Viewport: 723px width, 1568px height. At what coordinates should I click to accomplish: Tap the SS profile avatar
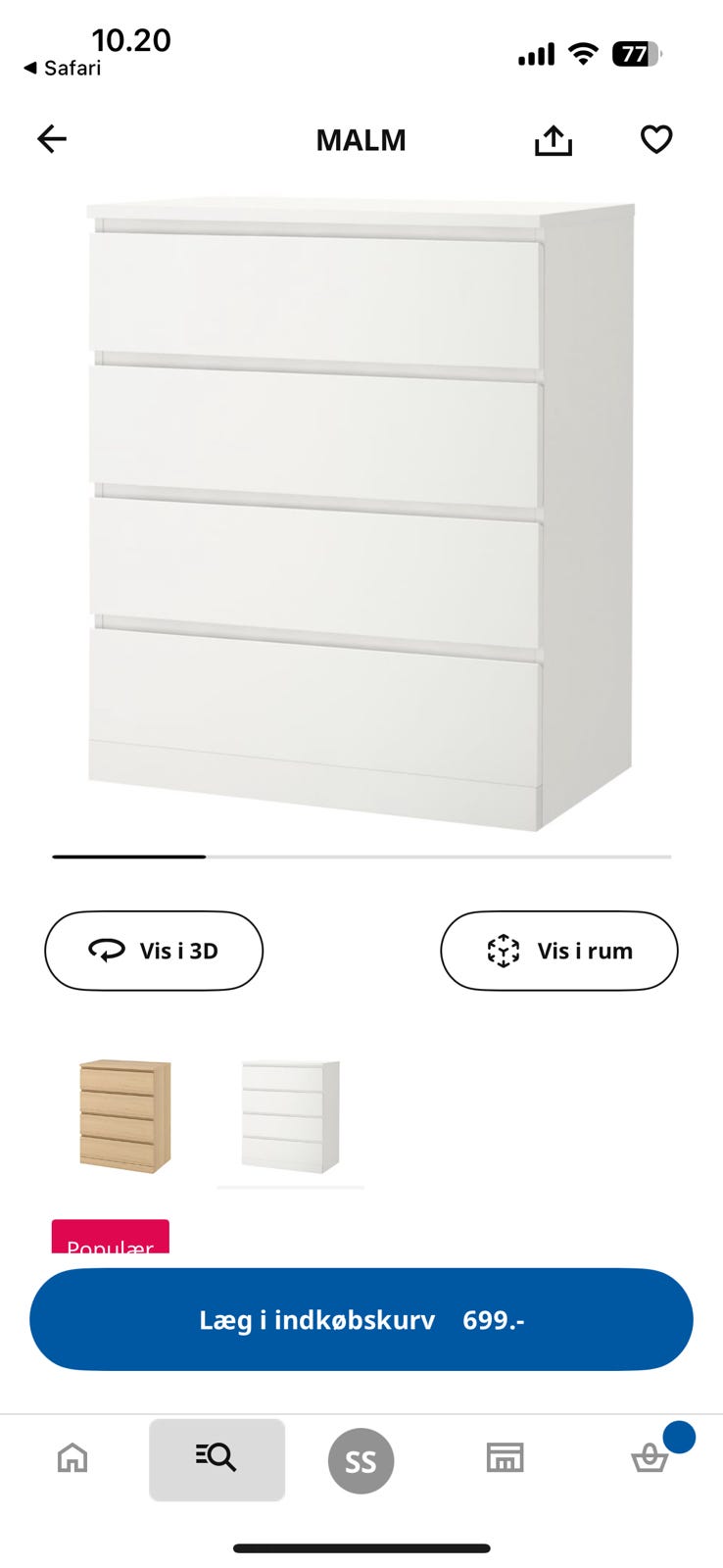coord(361,1459)
